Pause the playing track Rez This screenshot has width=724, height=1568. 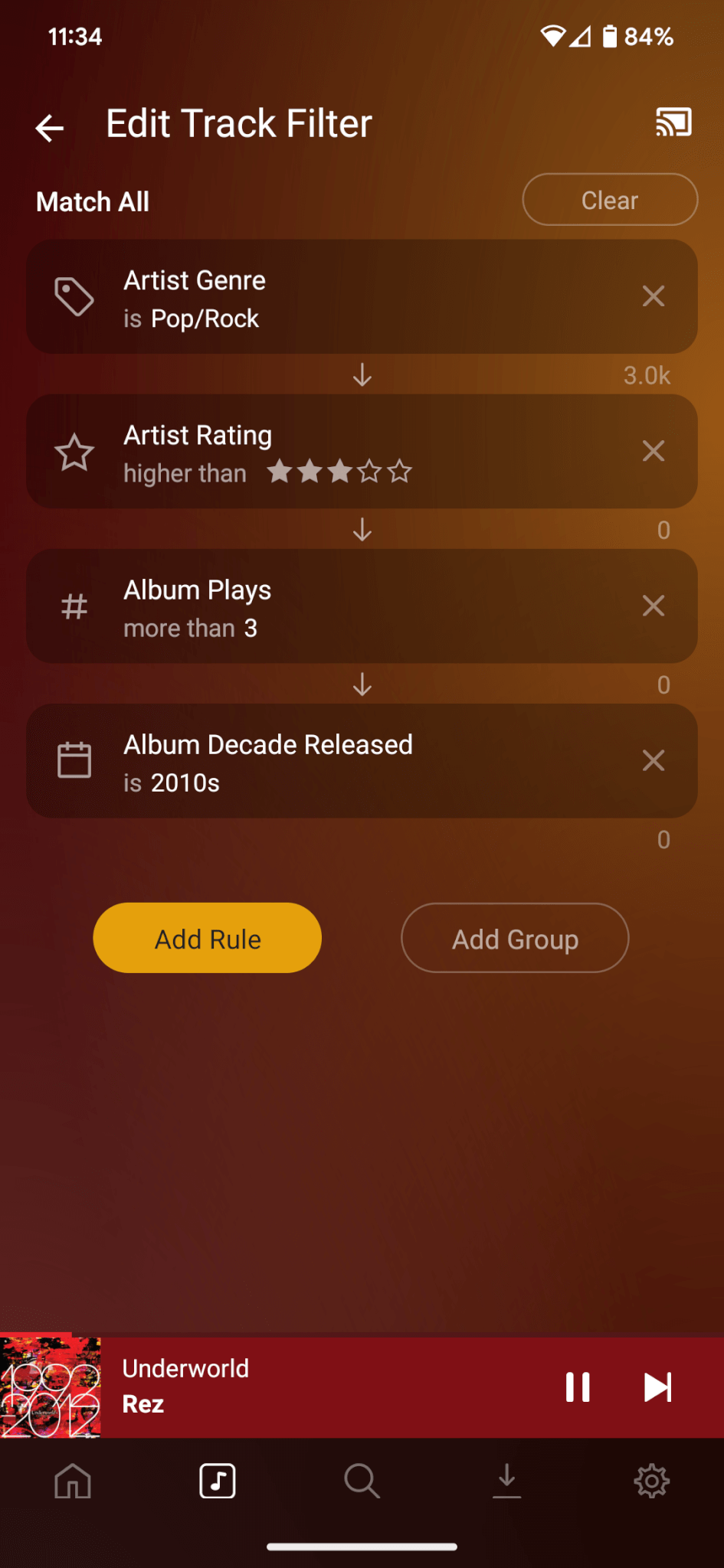coord(578,1387)
